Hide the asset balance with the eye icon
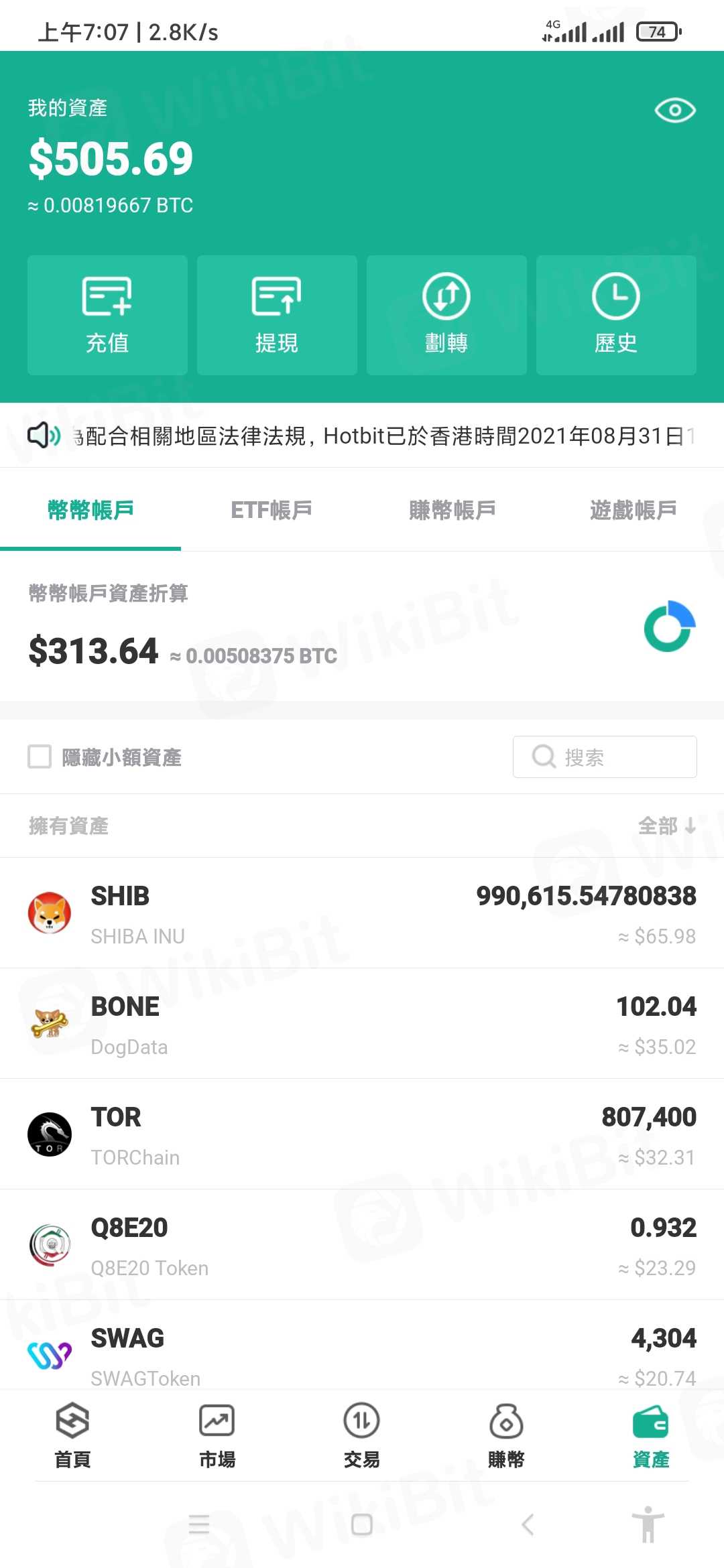Viewport: 724px width, 1568px height. (x=674, y=110)
